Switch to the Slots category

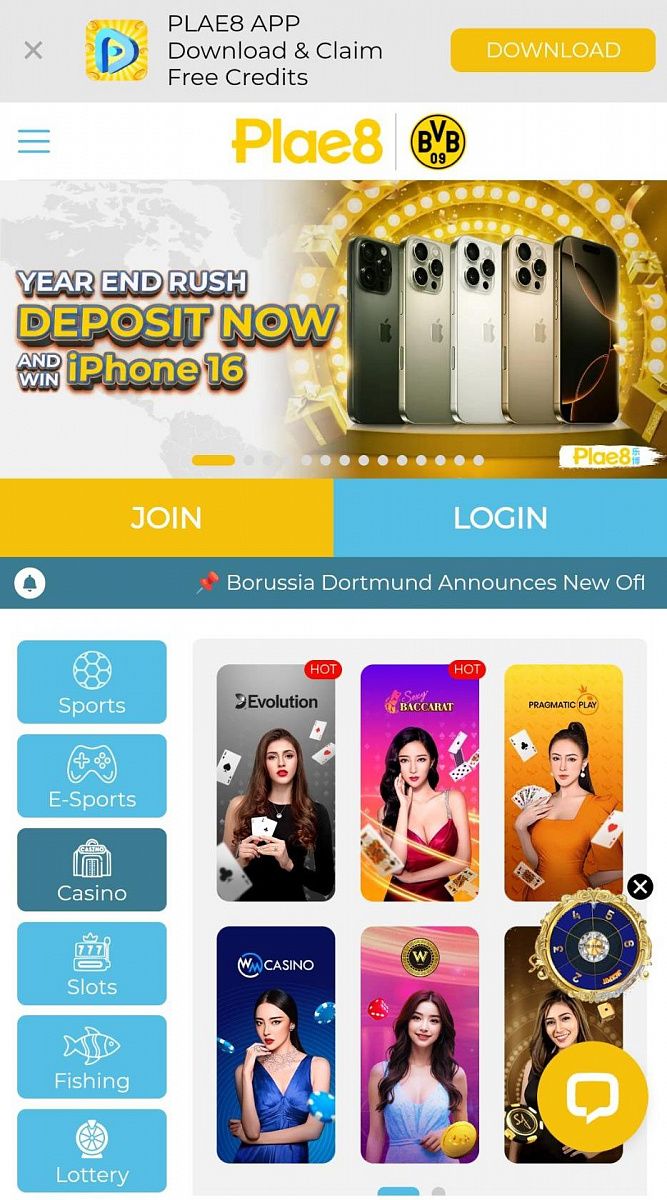click(x=92, y=964)
